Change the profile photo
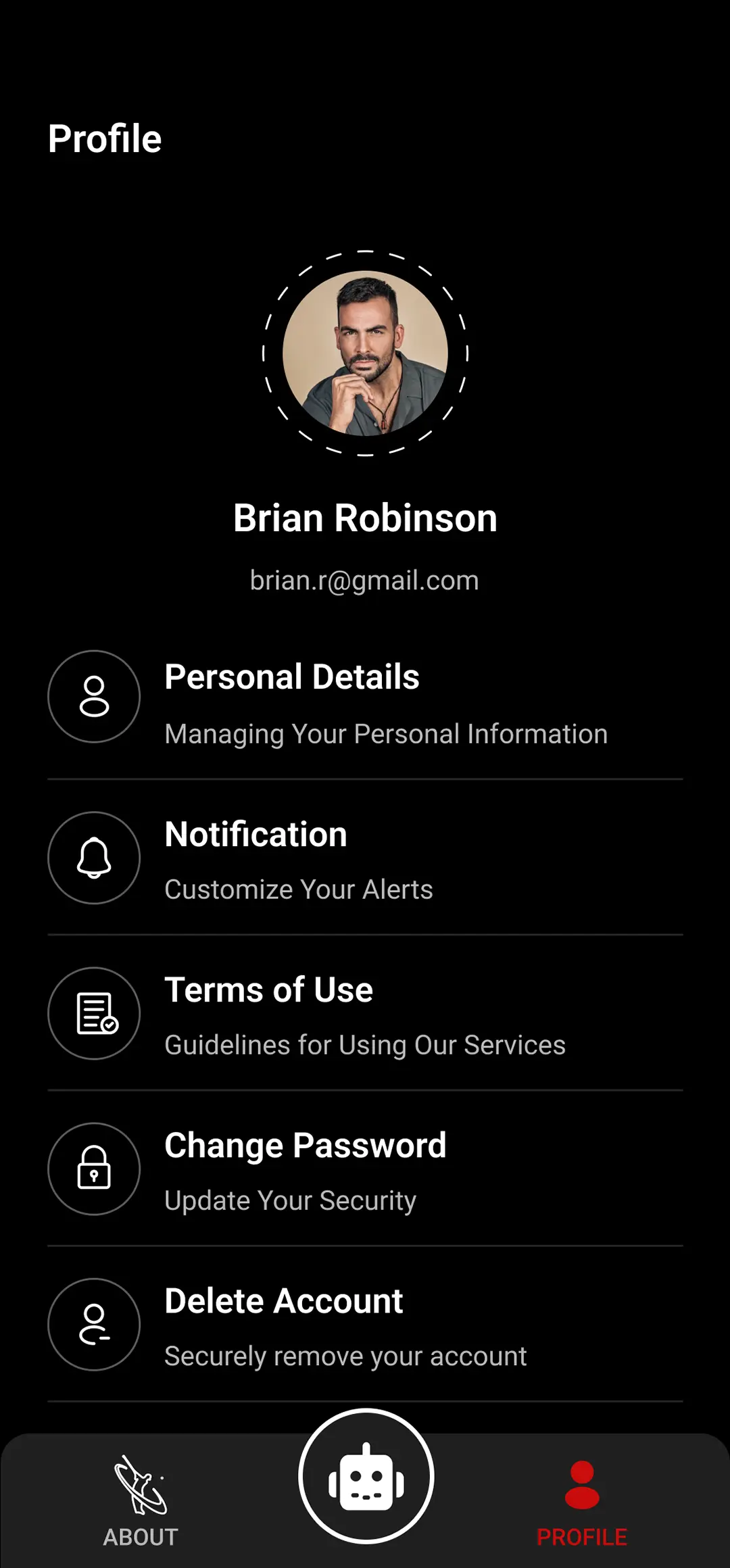The width and height of the screenshot is (730, 1568). point(365,353)
